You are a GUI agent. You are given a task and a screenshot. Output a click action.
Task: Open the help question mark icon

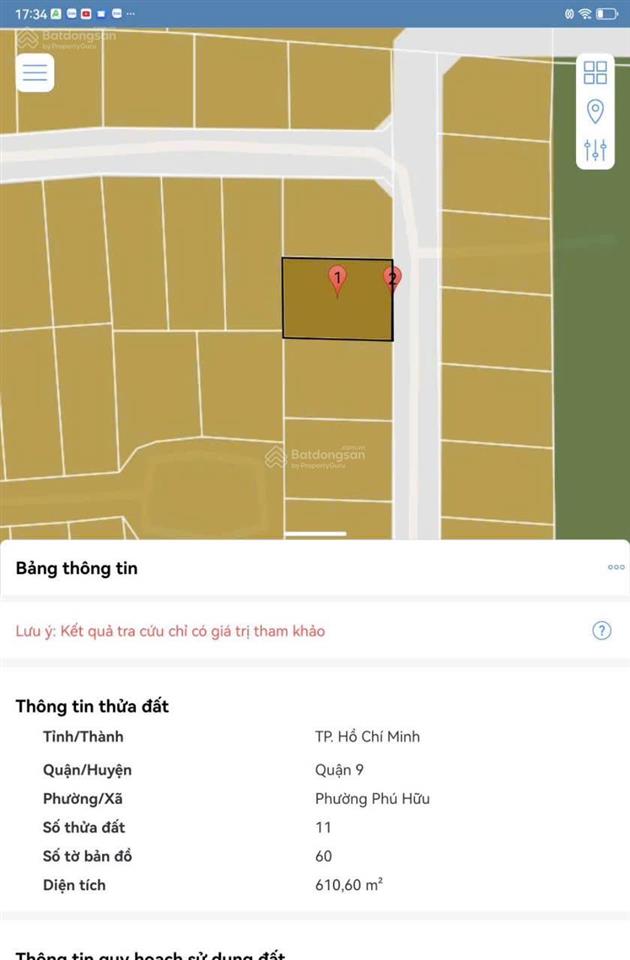tap(601, 631)
